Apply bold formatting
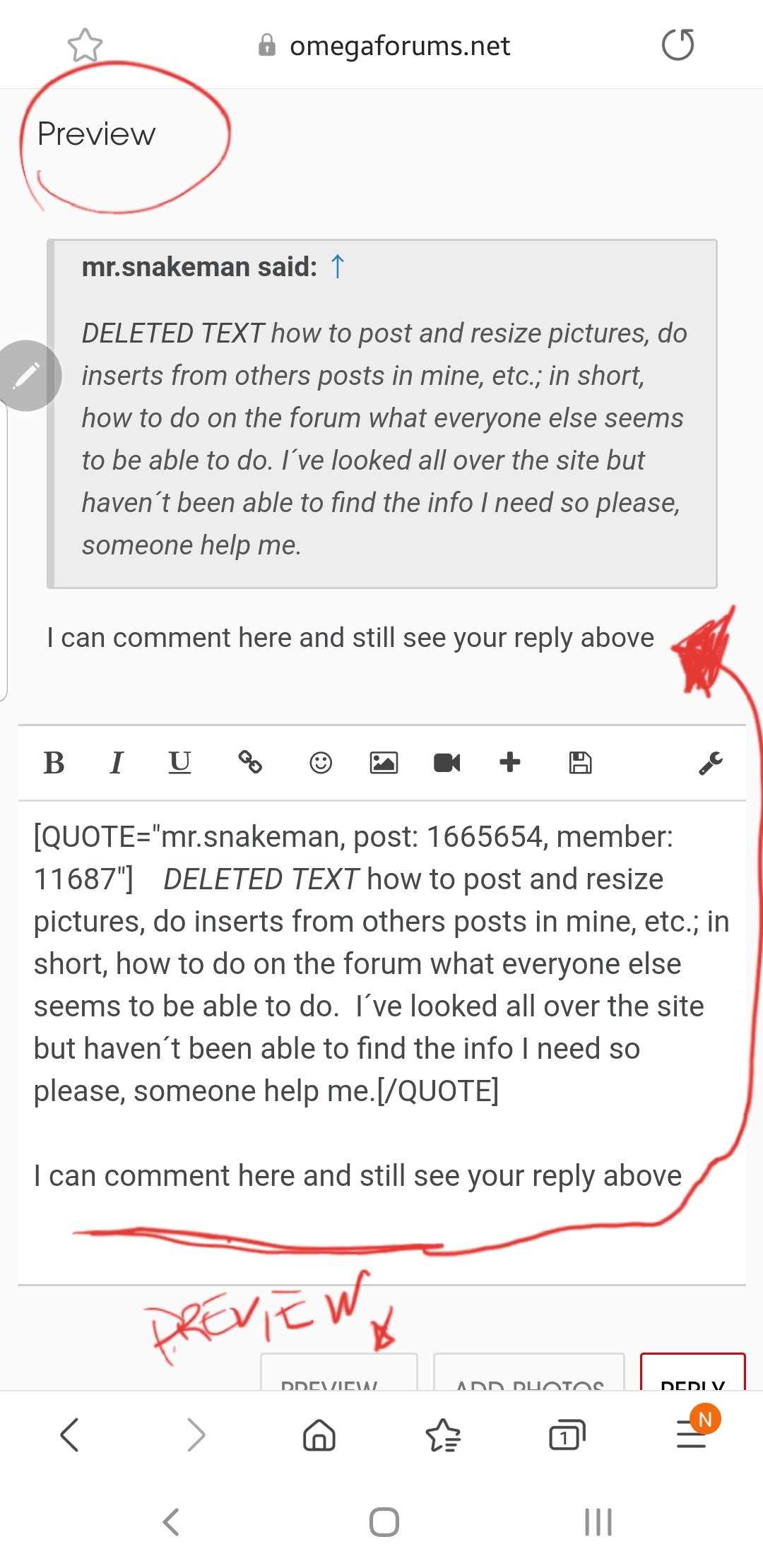 pos(54,763)
